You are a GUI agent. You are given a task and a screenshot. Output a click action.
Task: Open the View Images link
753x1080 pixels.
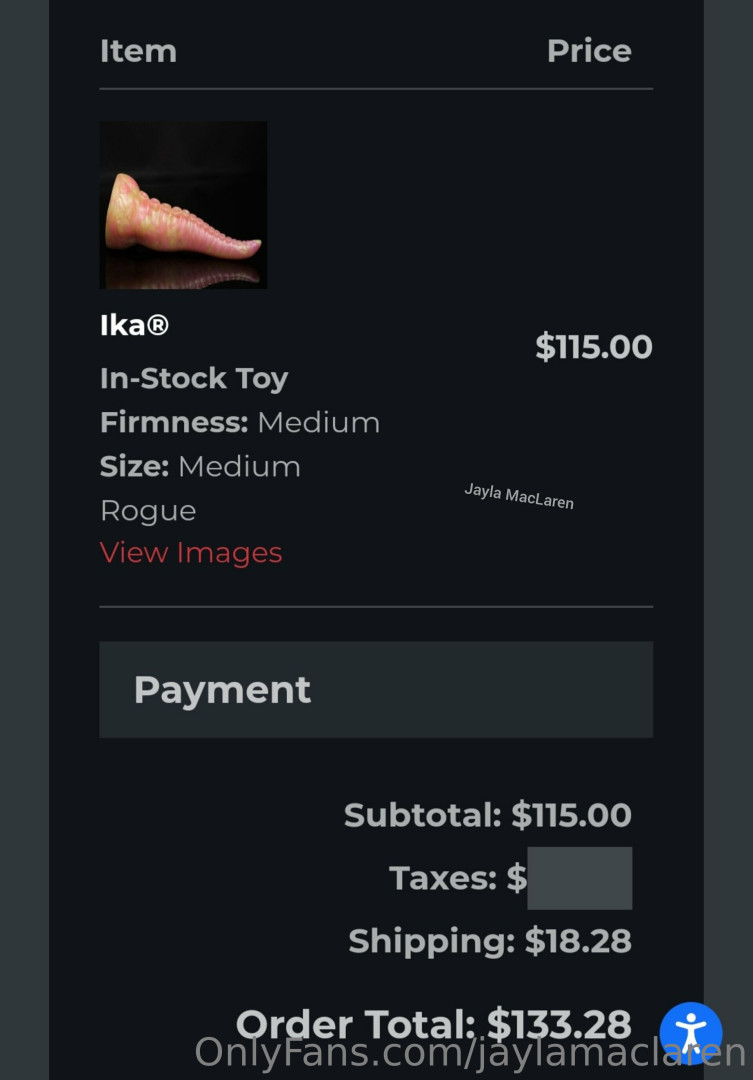coord(191,553)
